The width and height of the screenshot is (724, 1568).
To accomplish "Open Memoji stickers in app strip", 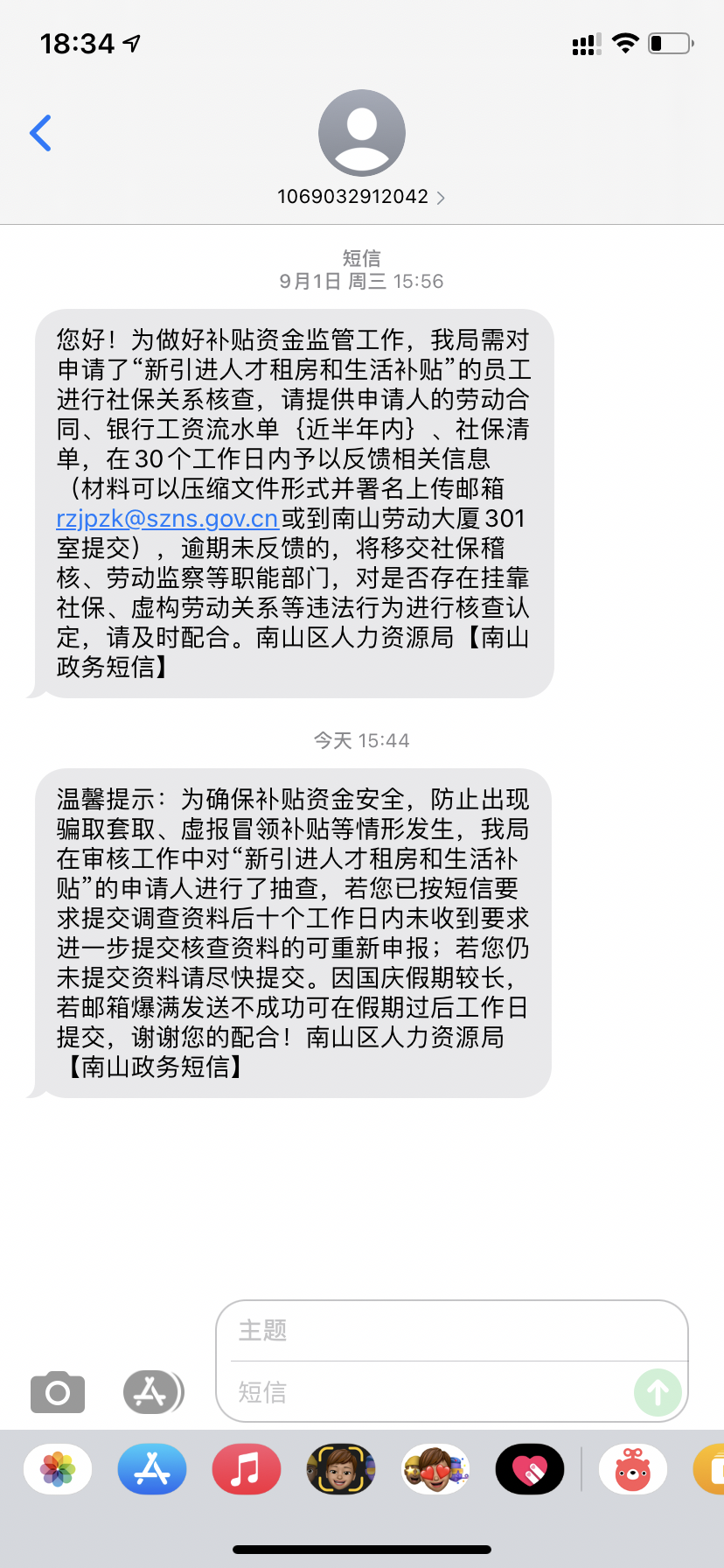I will 435,1468.
